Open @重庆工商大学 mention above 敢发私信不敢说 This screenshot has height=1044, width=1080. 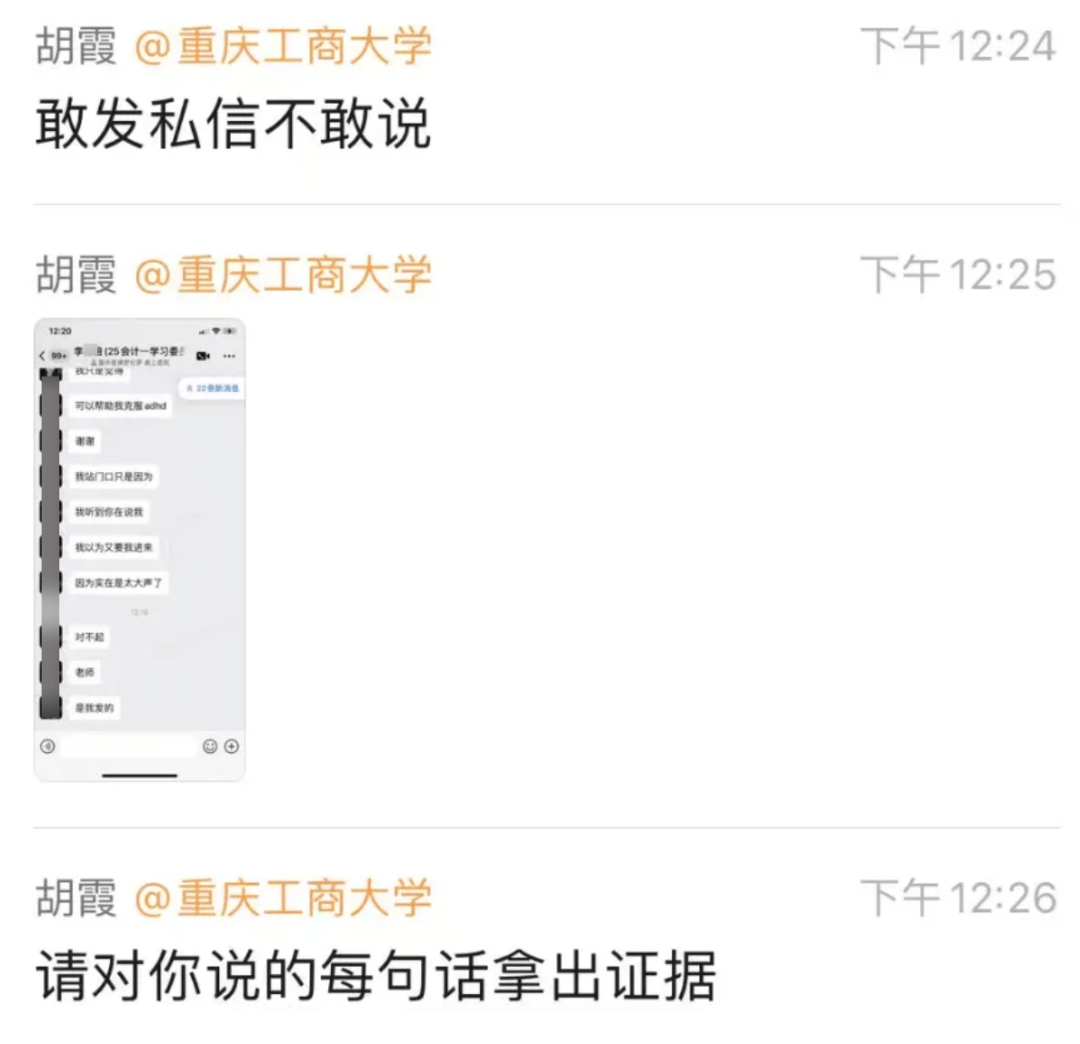tap(283, 46)
